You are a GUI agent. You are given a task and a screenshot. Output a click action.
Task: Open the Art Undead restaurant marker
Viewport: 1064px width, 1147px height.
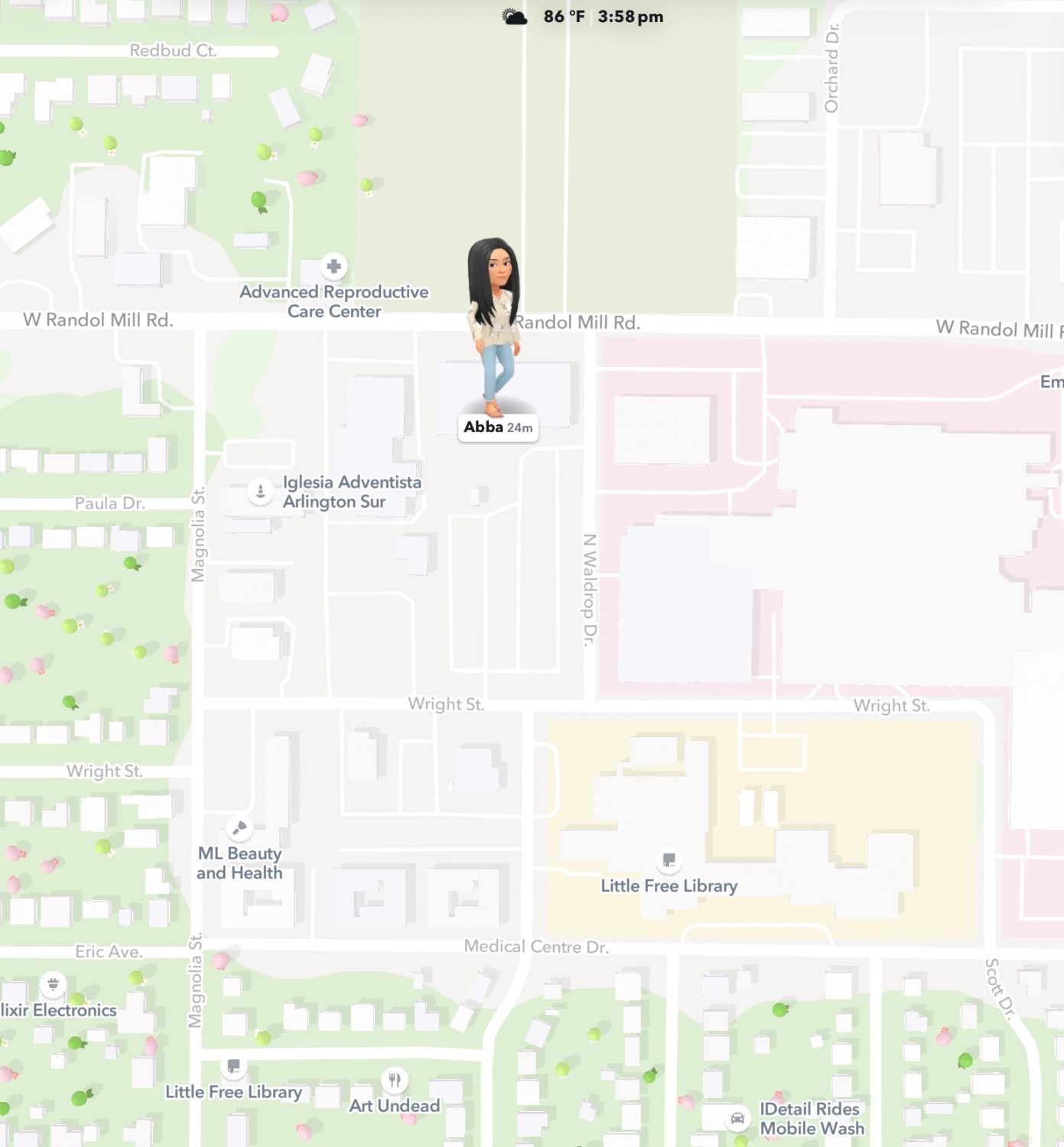(x=394, y=1080)
